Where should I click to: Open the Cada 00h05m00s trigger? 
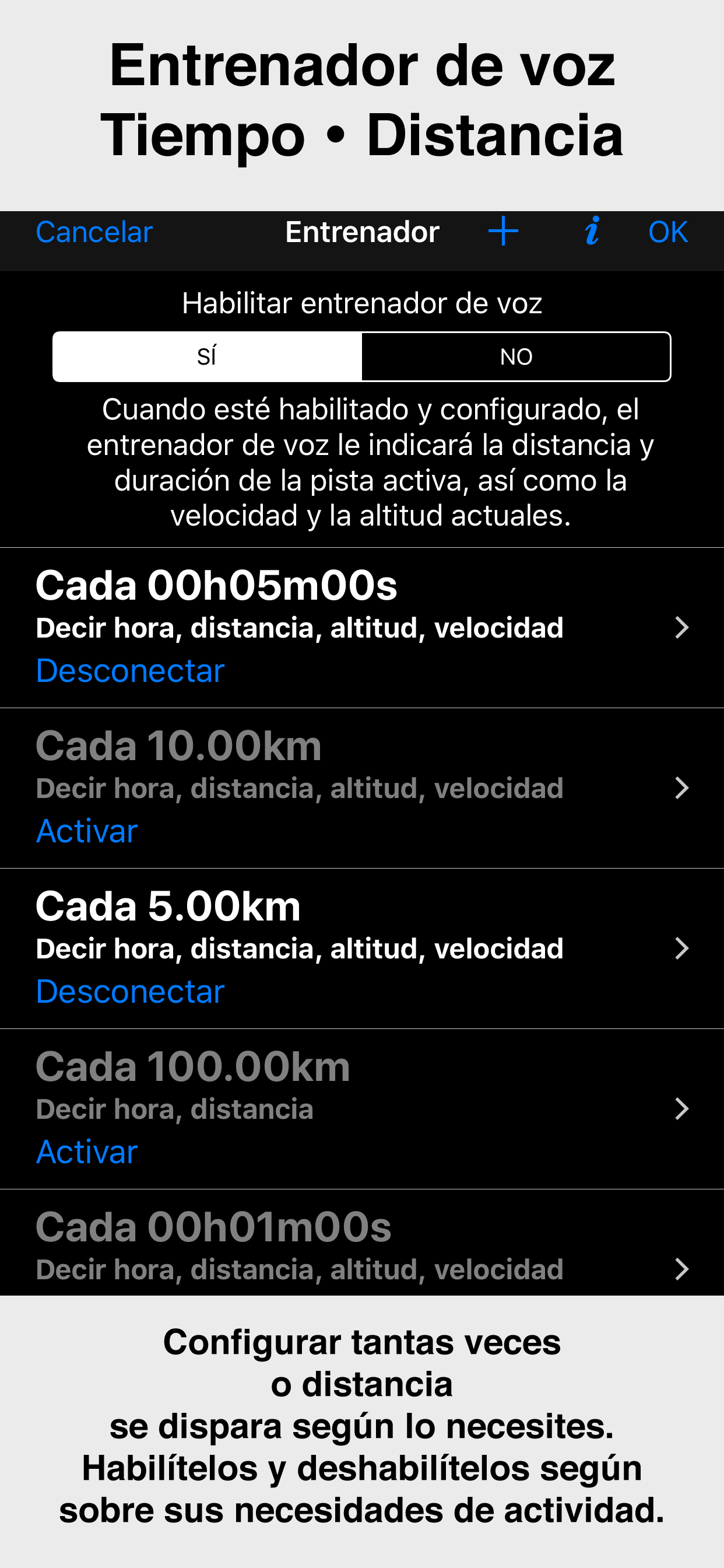[x=362, y=628]
